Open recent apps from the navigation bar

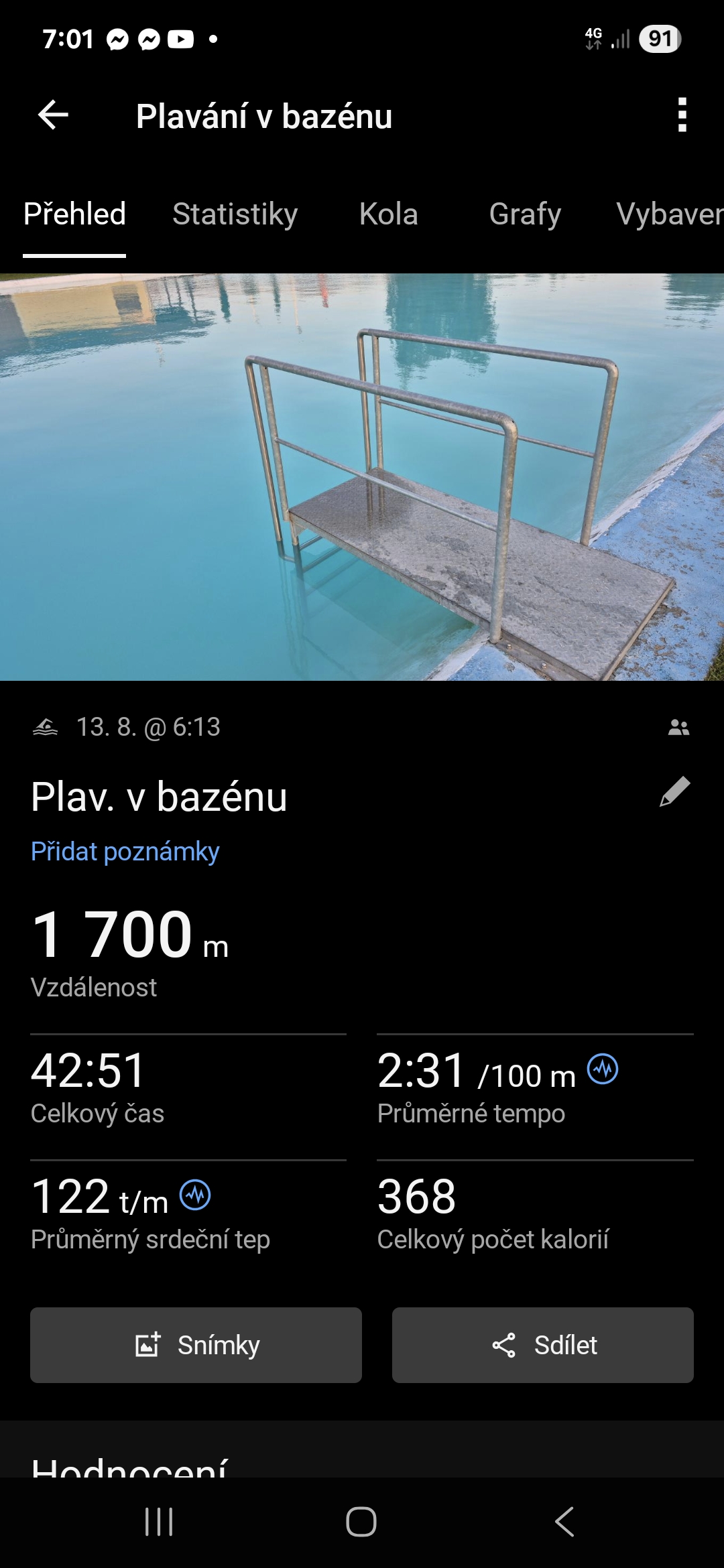[159, 1522]
